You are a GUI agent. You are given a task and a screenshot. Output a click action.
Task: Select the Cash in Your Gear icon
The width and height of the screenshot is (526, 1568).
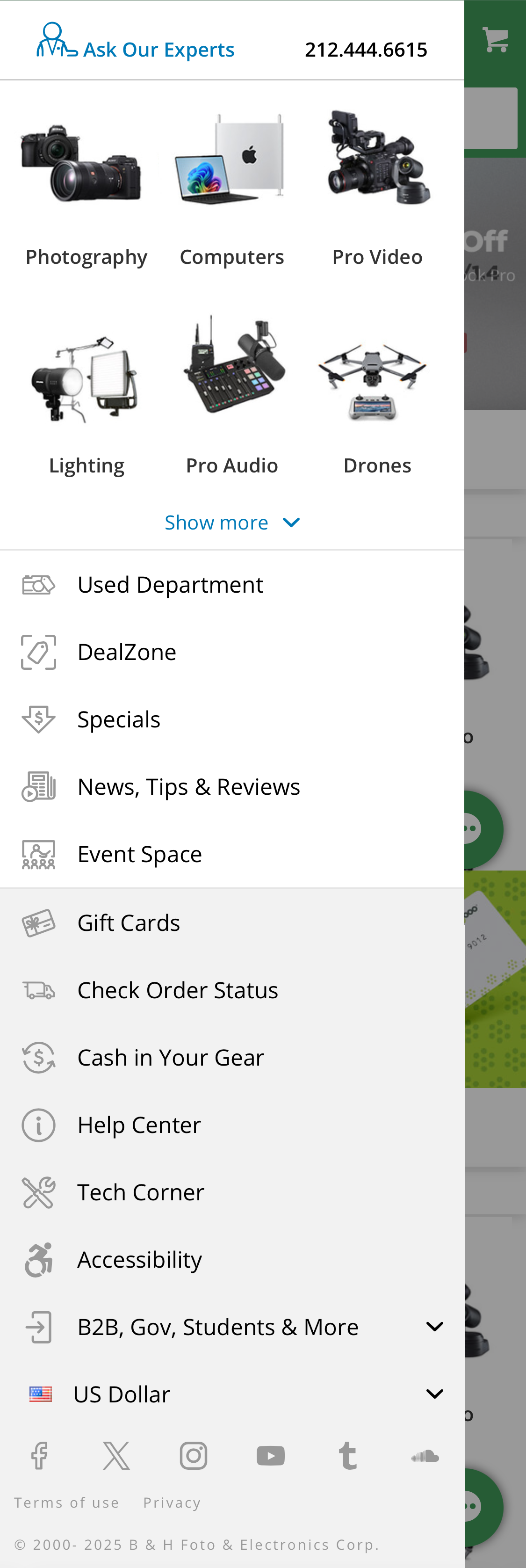click(38, 1057)
